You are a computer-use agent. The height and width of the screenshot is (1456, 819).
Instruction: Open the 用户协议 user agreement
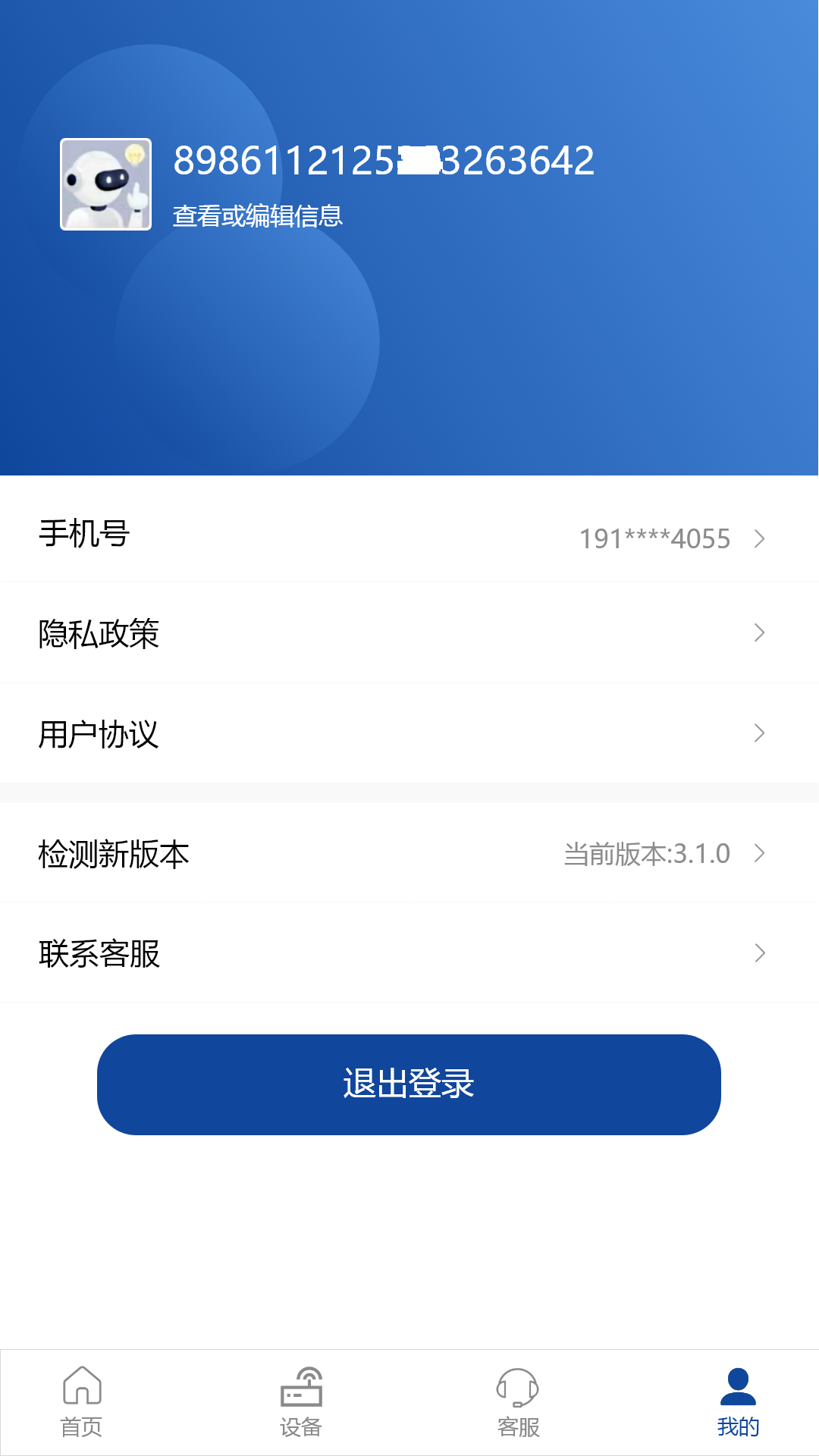click(409, 734)
